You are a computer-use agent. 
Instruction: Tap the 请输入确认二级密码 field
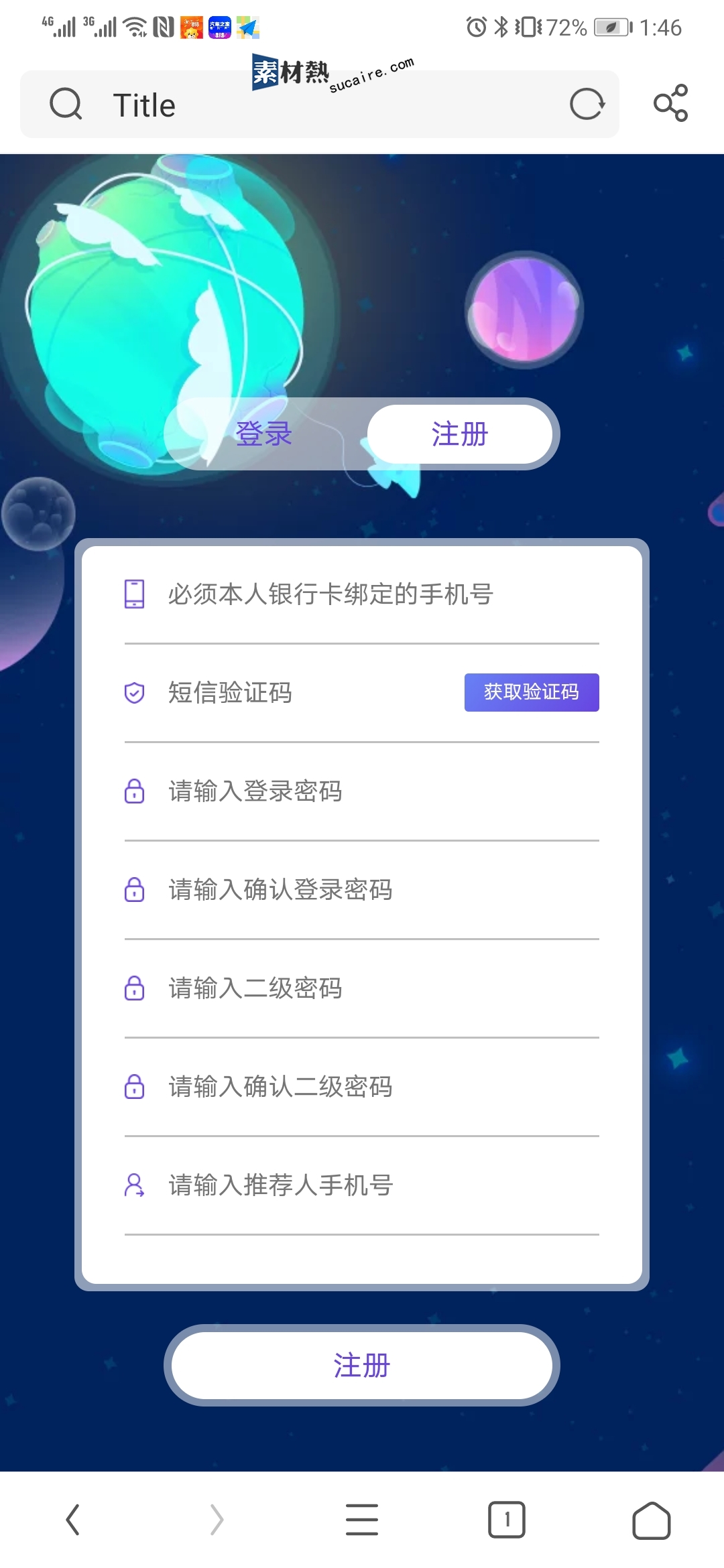(x=375, y=1087)
